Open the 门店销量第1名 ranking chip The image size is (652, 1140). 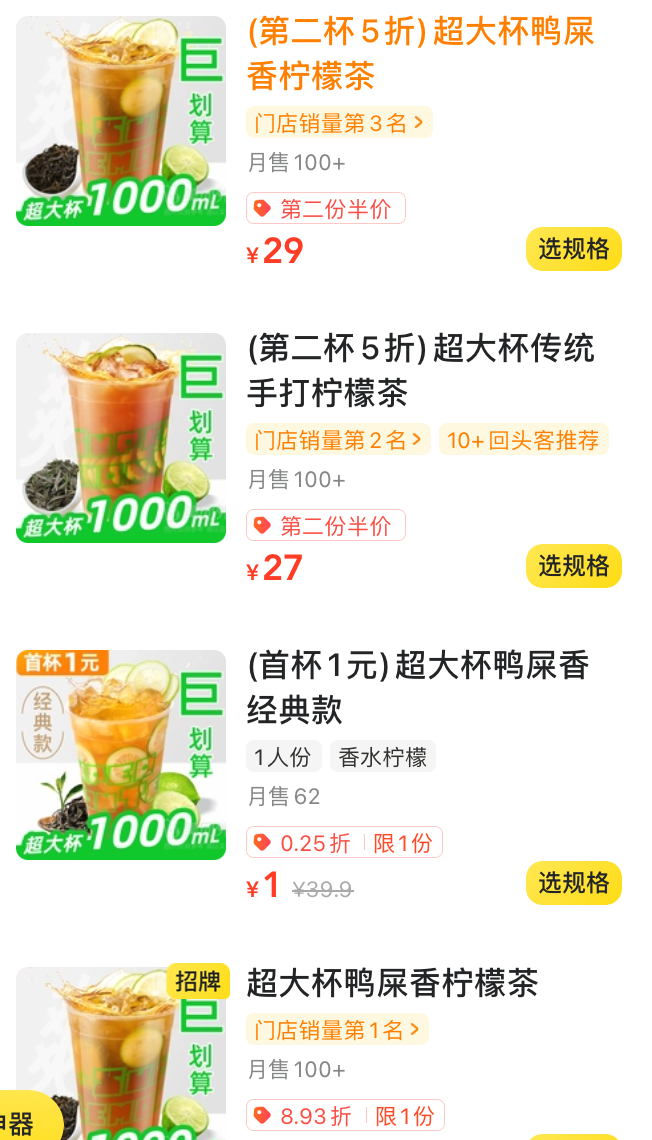click(x=337, y=1030)
